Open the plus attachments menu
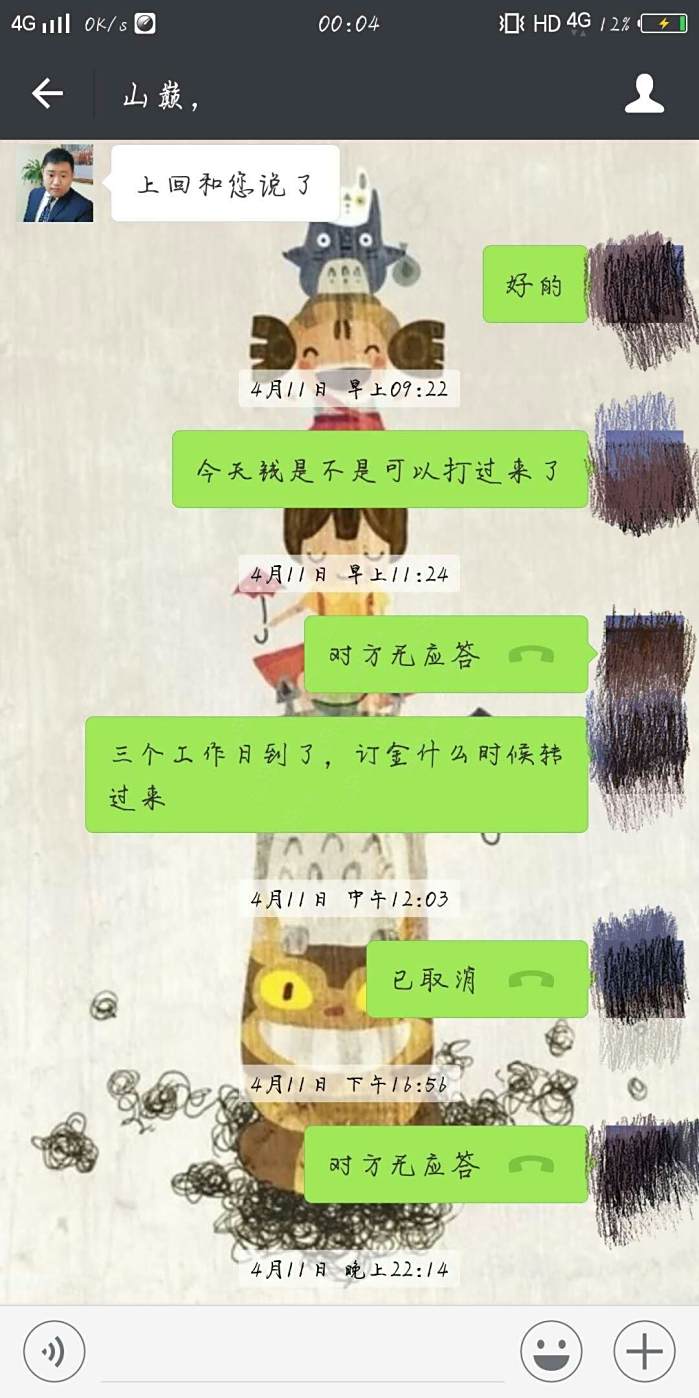The image size is (699, 1398). coord(644,1352)
